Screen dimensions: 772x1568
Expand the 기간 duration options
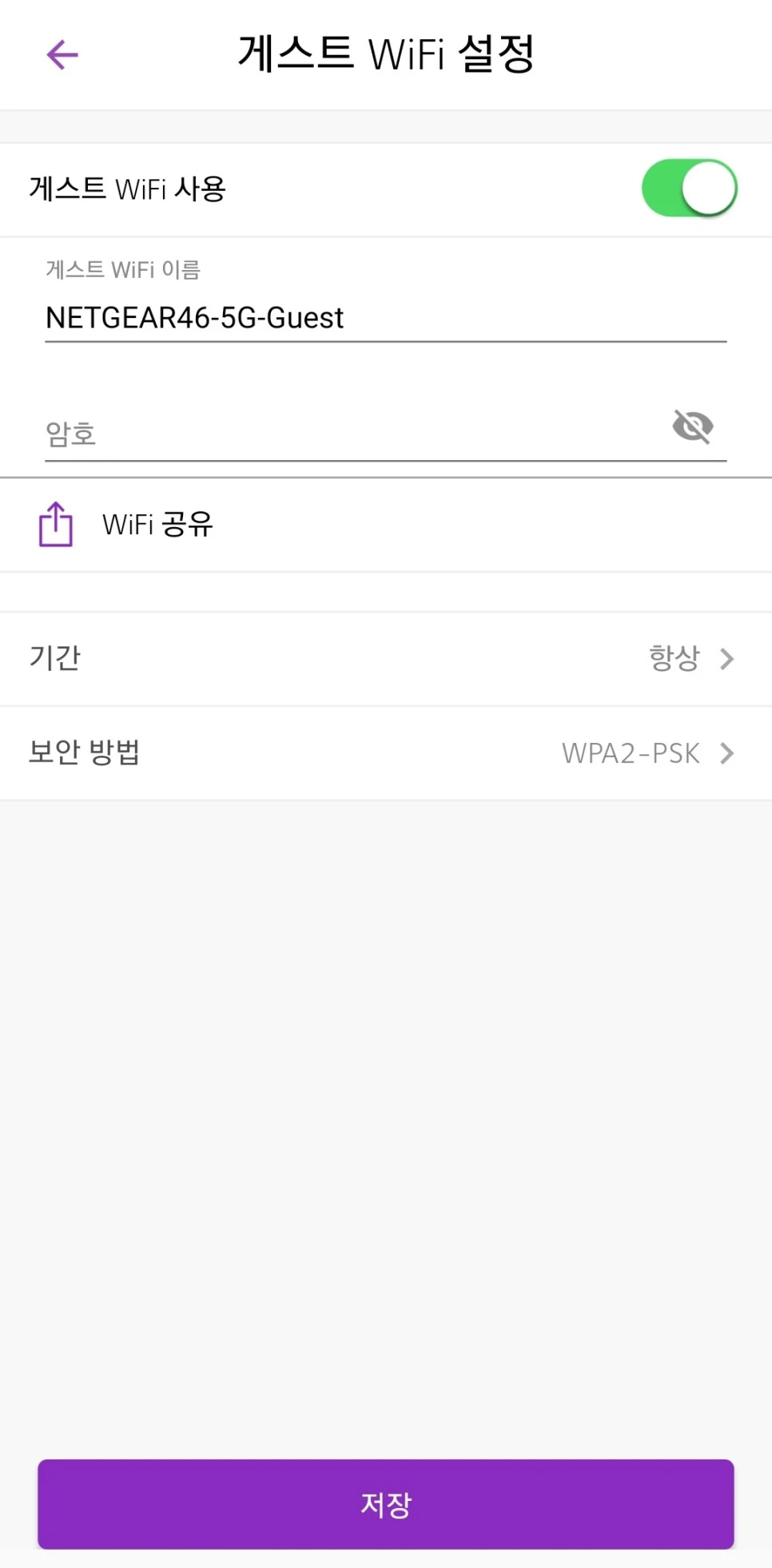pyautogui.click(x=386, y=657)
